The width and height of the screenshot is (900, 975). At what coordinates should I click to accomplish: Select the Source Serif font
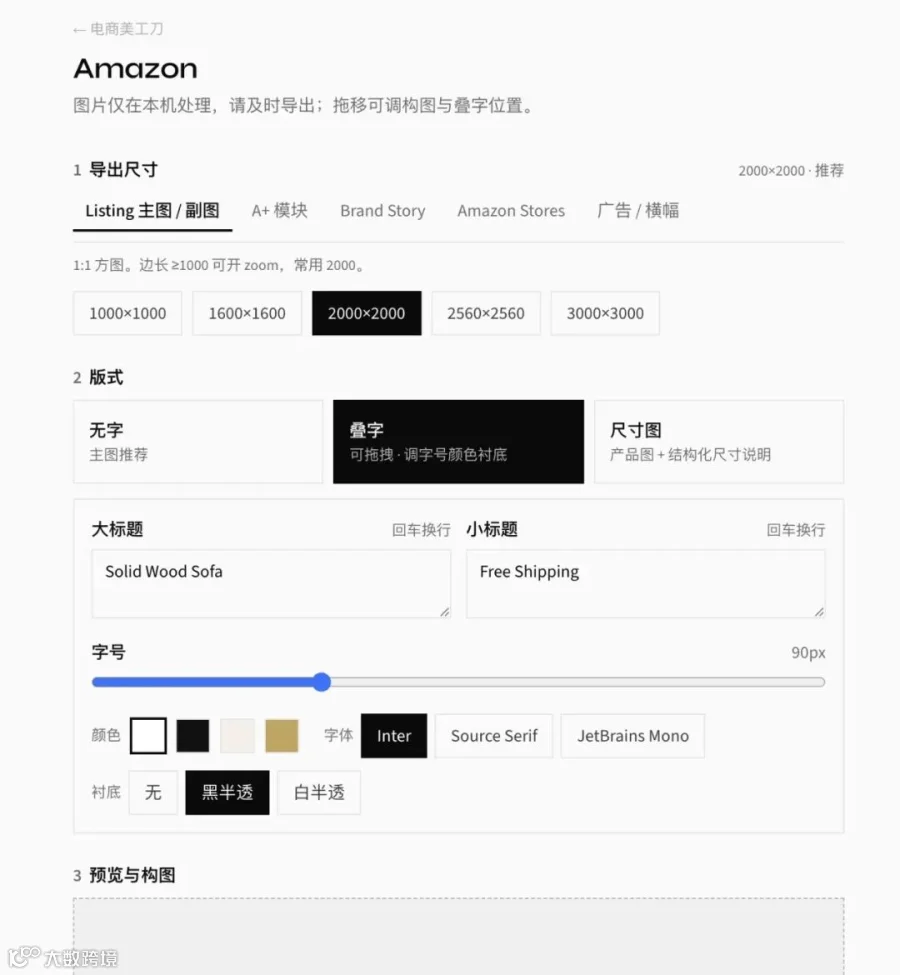pos(494,736)
